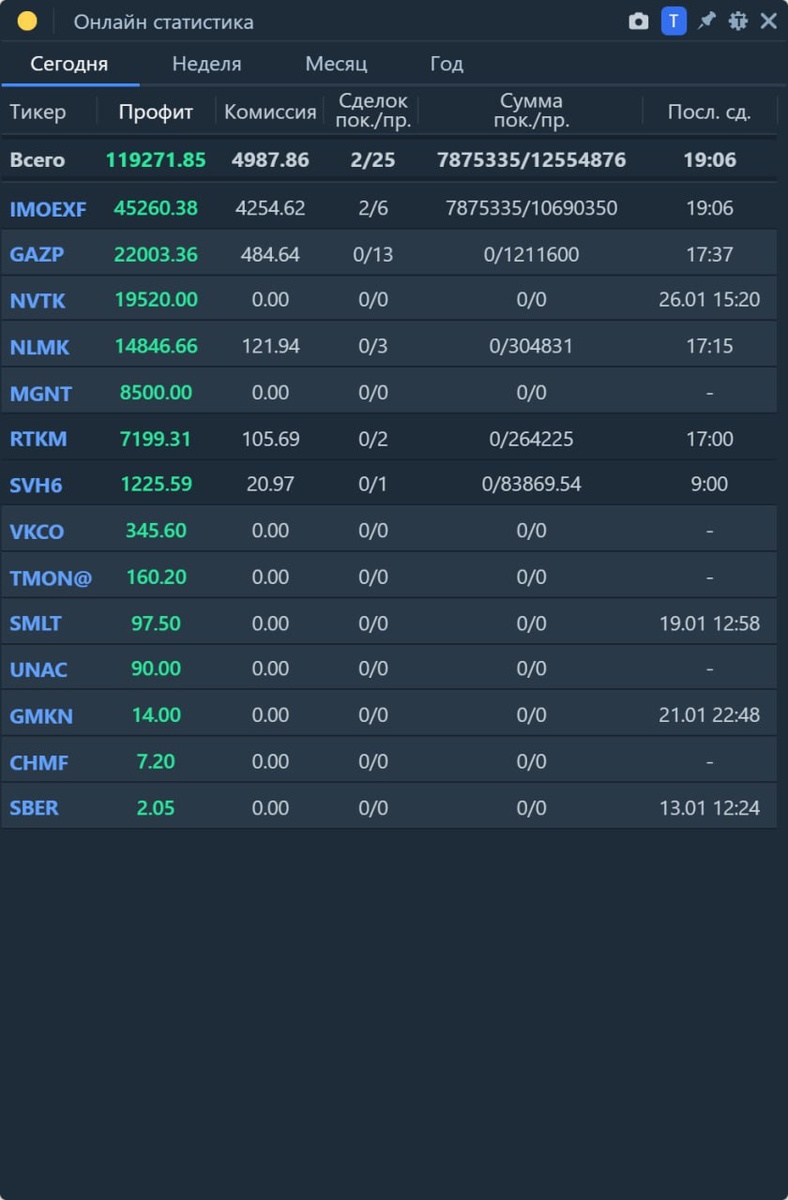The height and width of the screenshot is (1200, 788).
Task: Take a snapshot with the camera icon
Action: point(638,21)
